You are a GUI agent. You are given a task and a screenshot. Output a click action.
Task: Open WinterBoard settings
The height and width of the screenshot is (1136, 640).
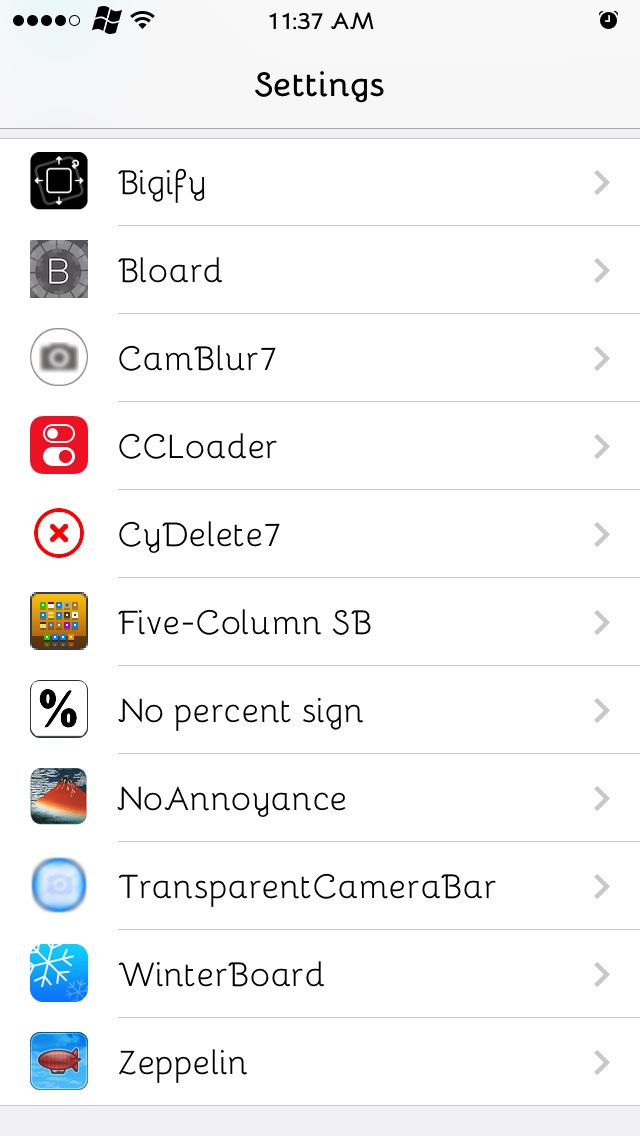(320, 974)
